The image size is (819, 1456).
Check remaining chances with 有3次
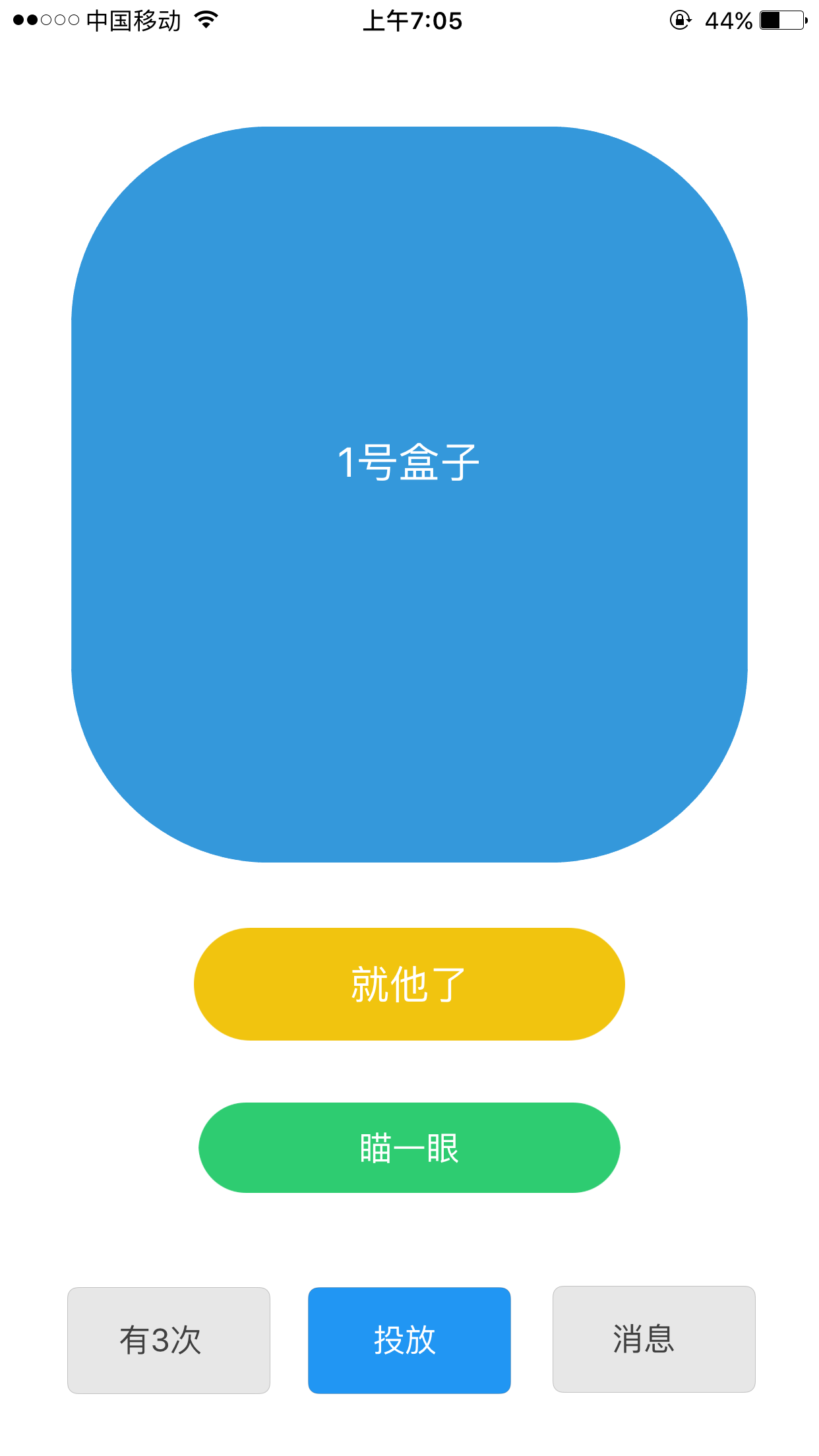[x=169, y=1340]
